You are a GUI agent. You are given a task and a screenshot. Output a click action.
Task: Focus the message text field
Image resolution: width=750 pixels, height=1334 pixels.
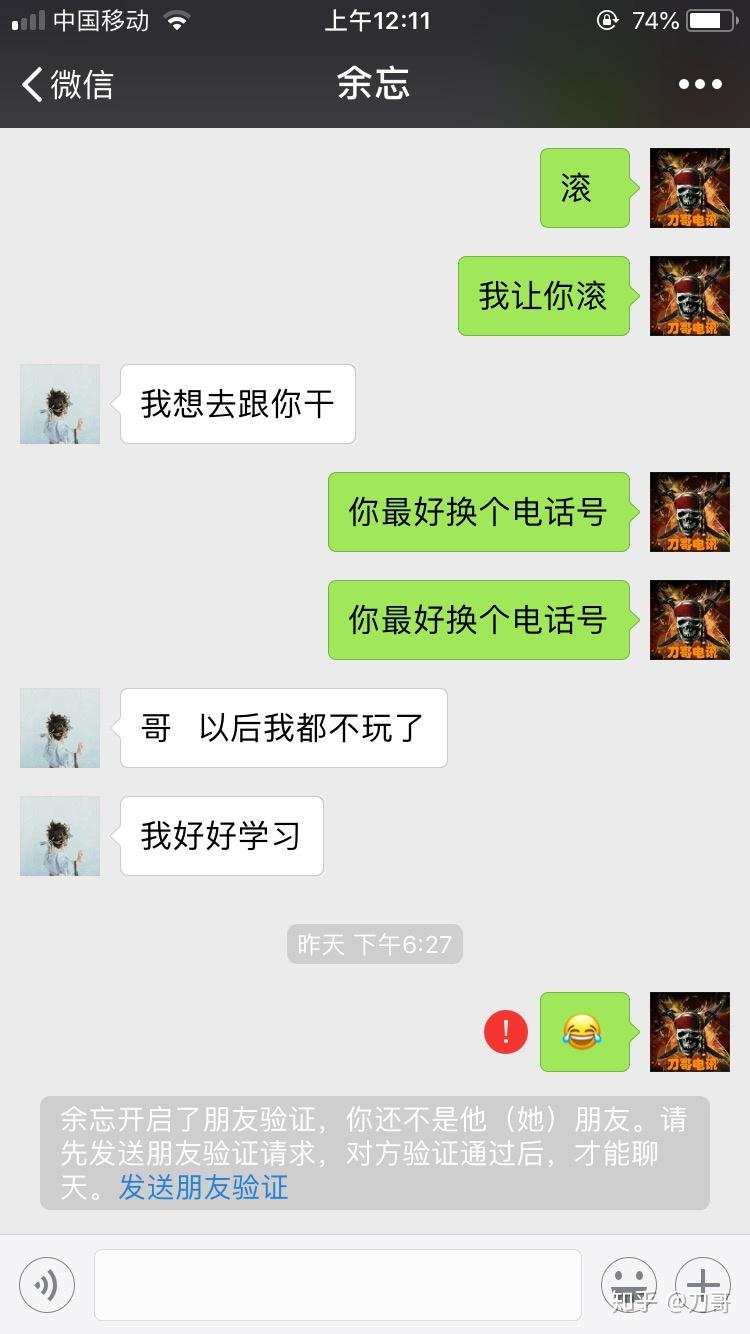point(337,1285)
